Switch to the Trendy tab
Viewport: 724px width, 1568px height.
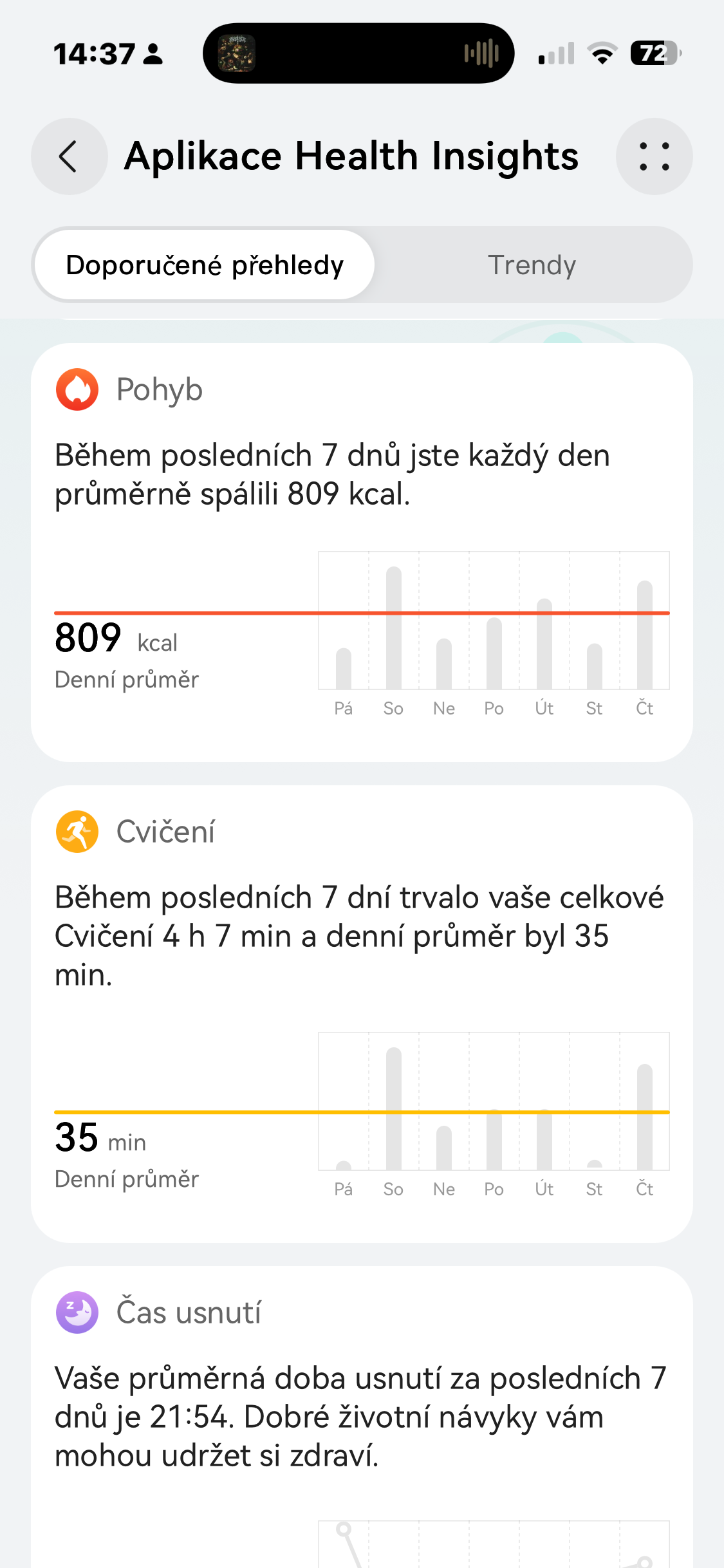[x=532, y=265]
